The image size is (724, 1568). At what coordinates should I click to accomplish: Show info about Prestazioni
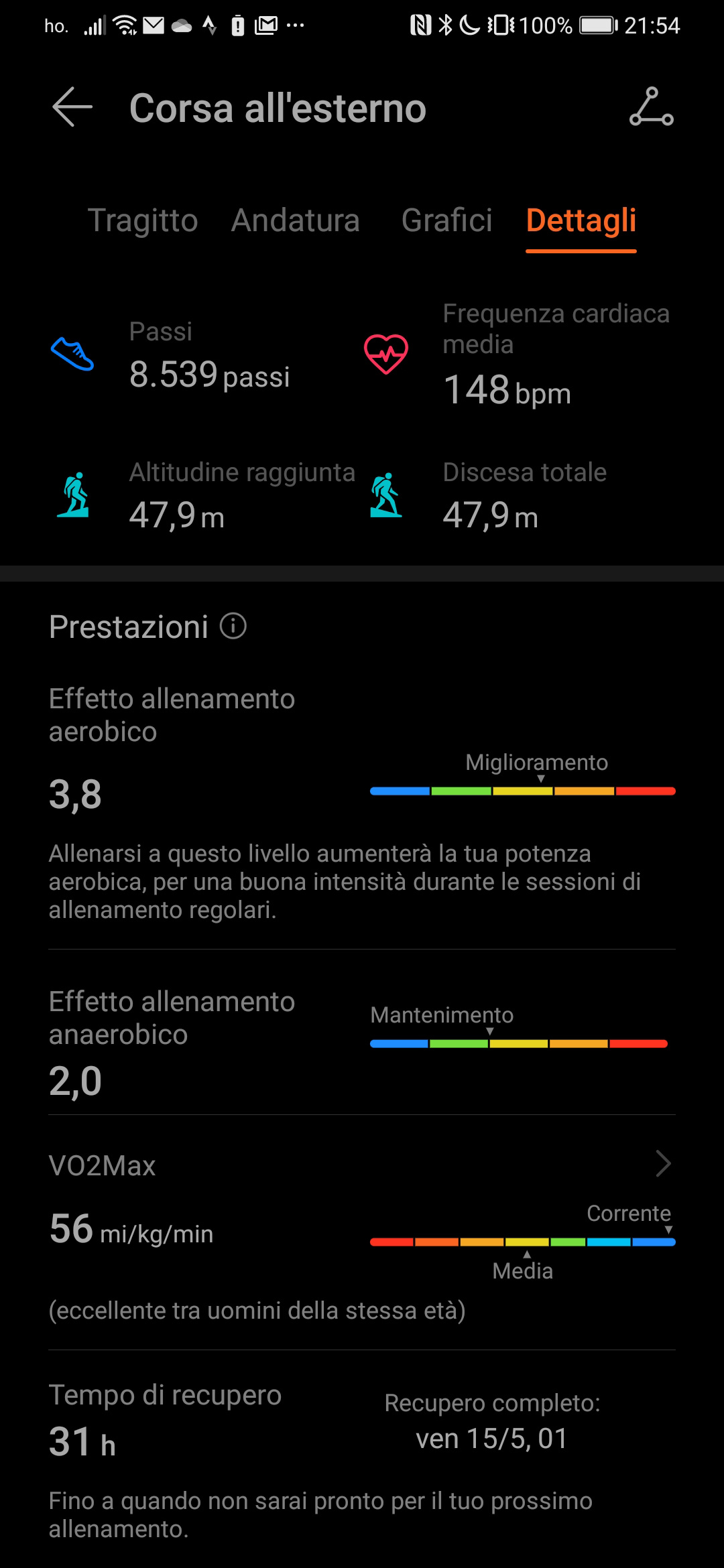coord(233,627)
